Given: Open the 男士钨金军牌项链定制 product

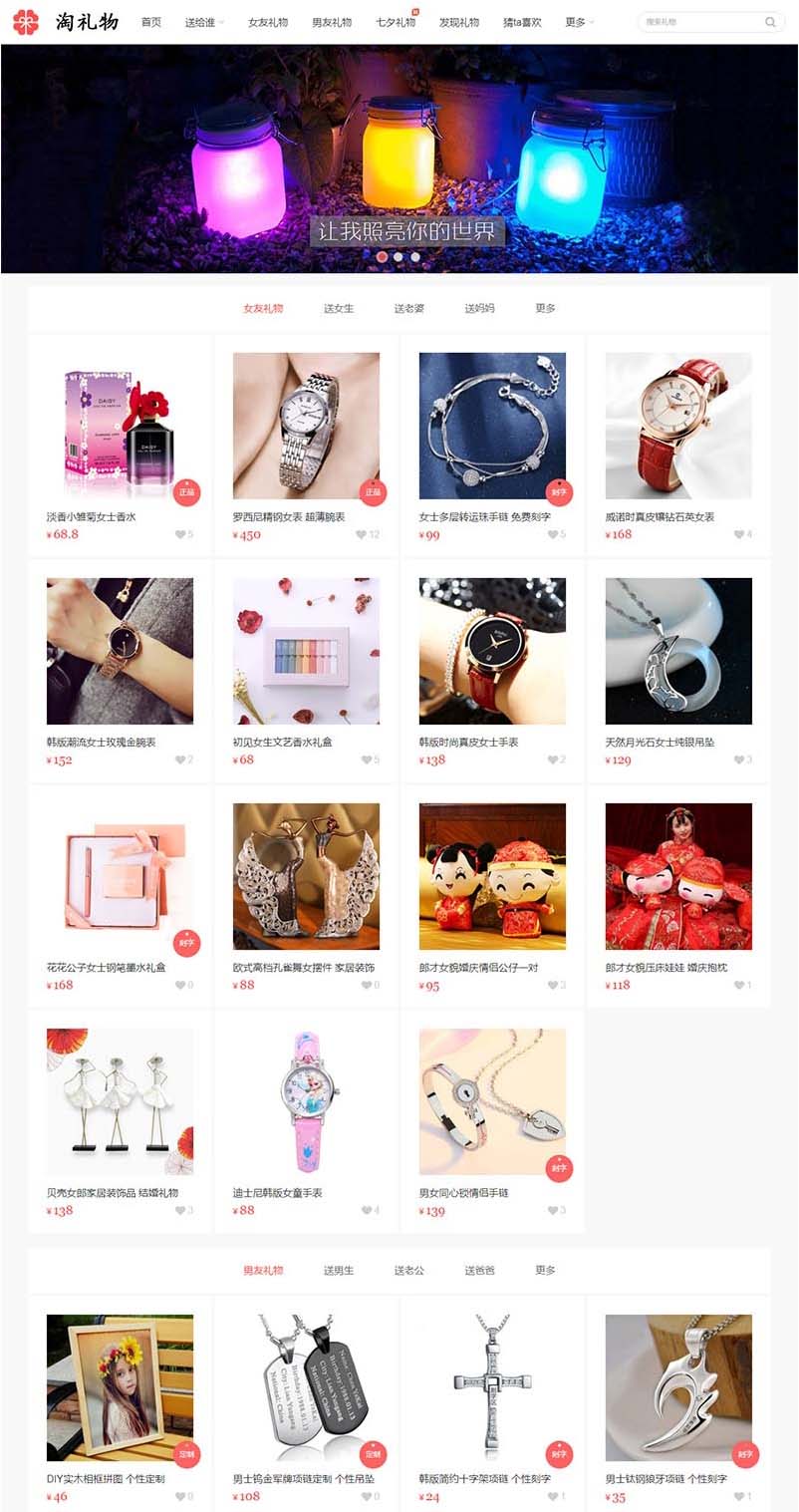Looking at the screenshot, I should (x=306, y=1387).
